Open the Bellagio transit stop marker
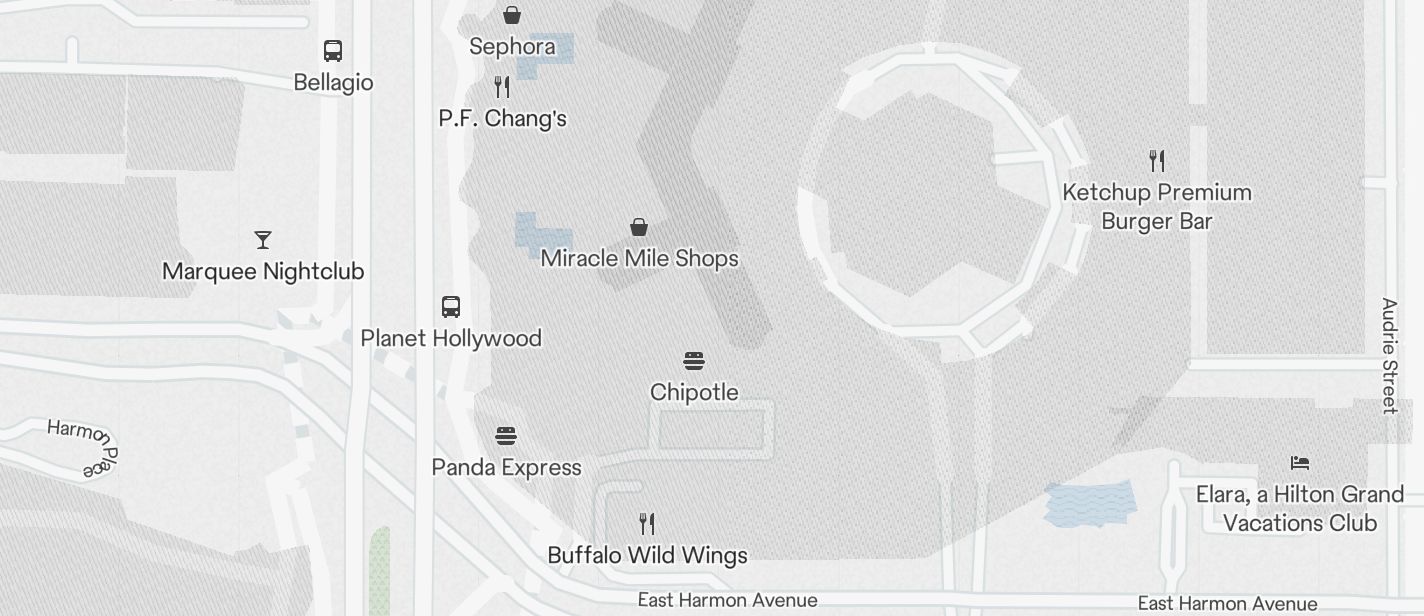Viewport: 1424px width, 616px height. pos(333,51)
